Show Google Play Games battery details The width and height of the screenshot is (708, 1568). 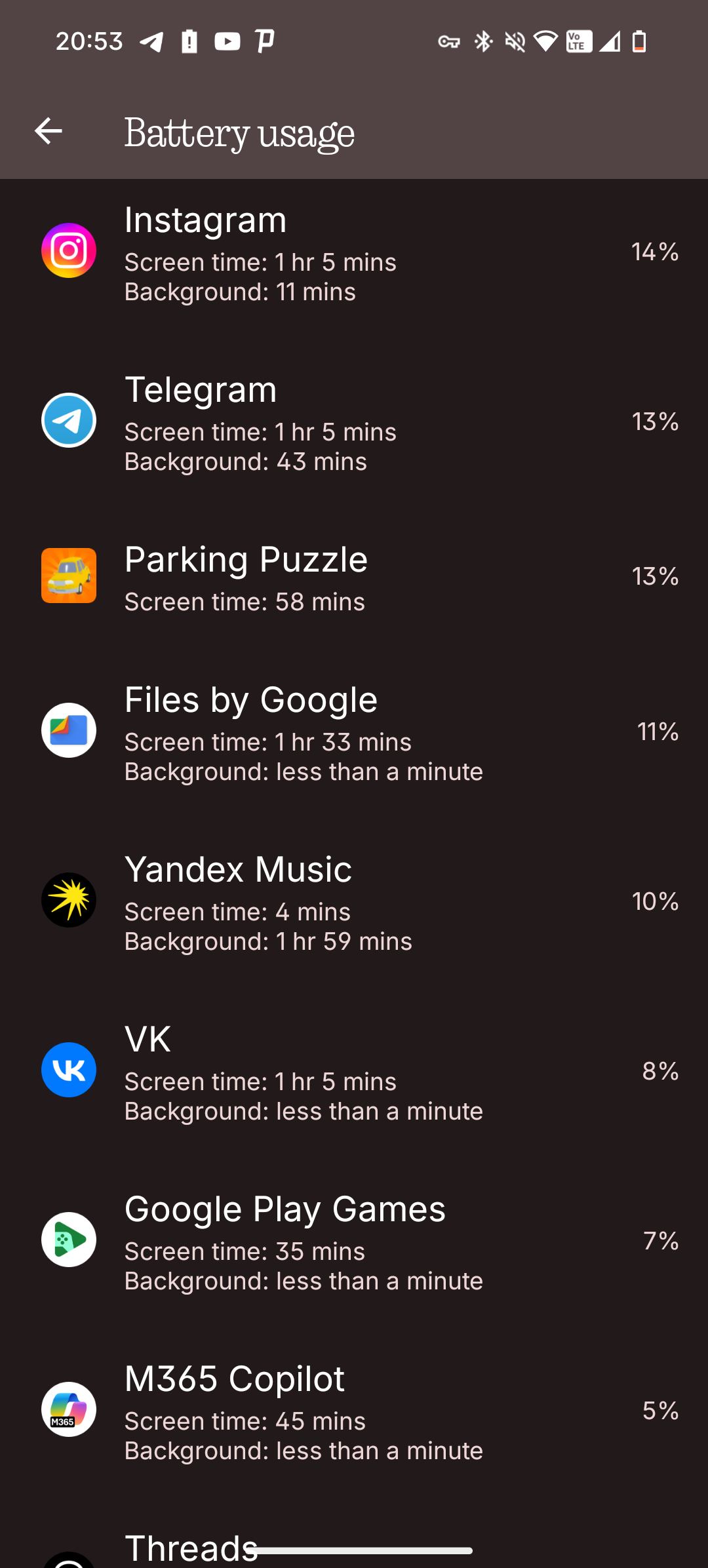point(354,1242)
